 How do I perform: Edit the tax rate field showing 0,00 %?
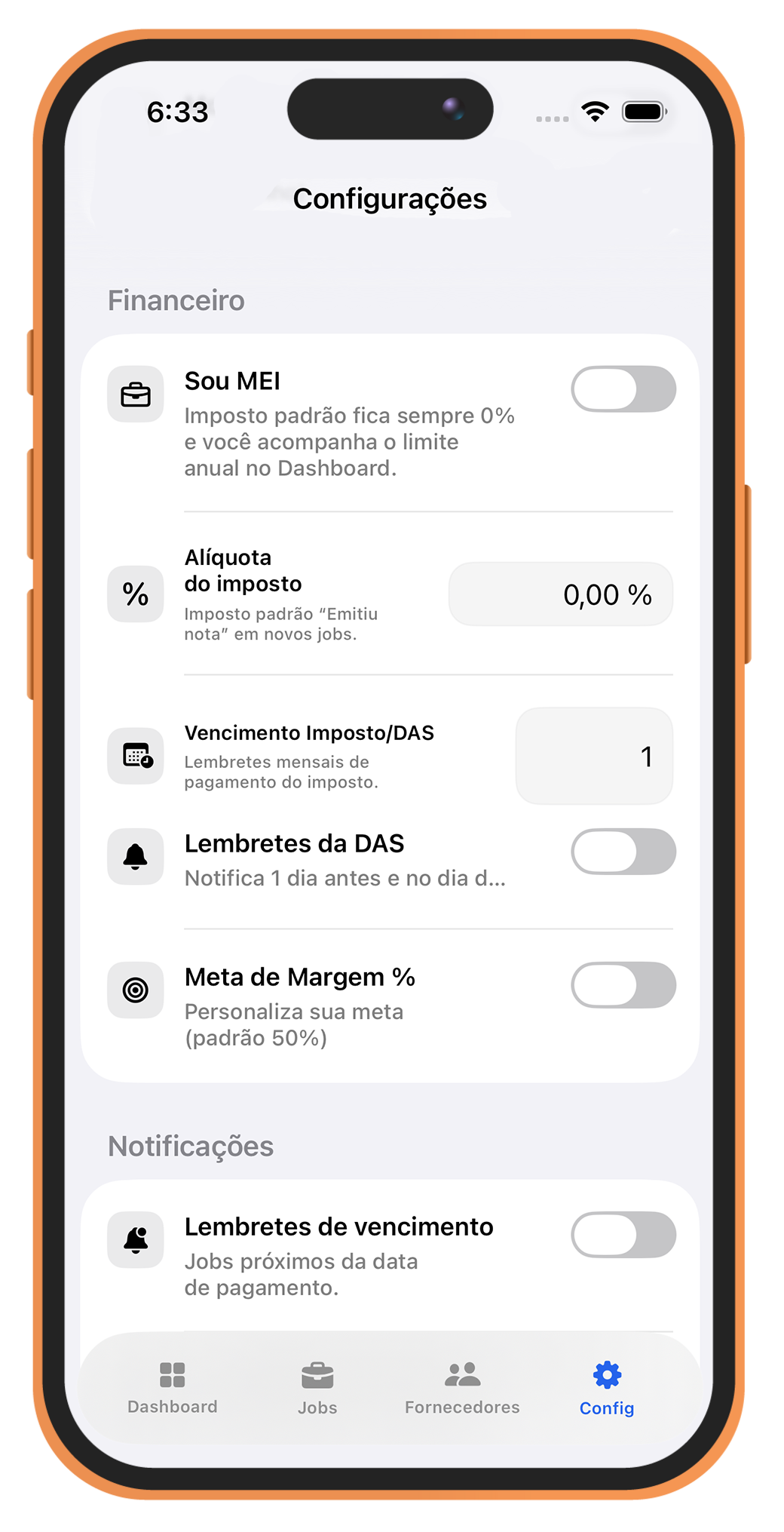[561, 594]
